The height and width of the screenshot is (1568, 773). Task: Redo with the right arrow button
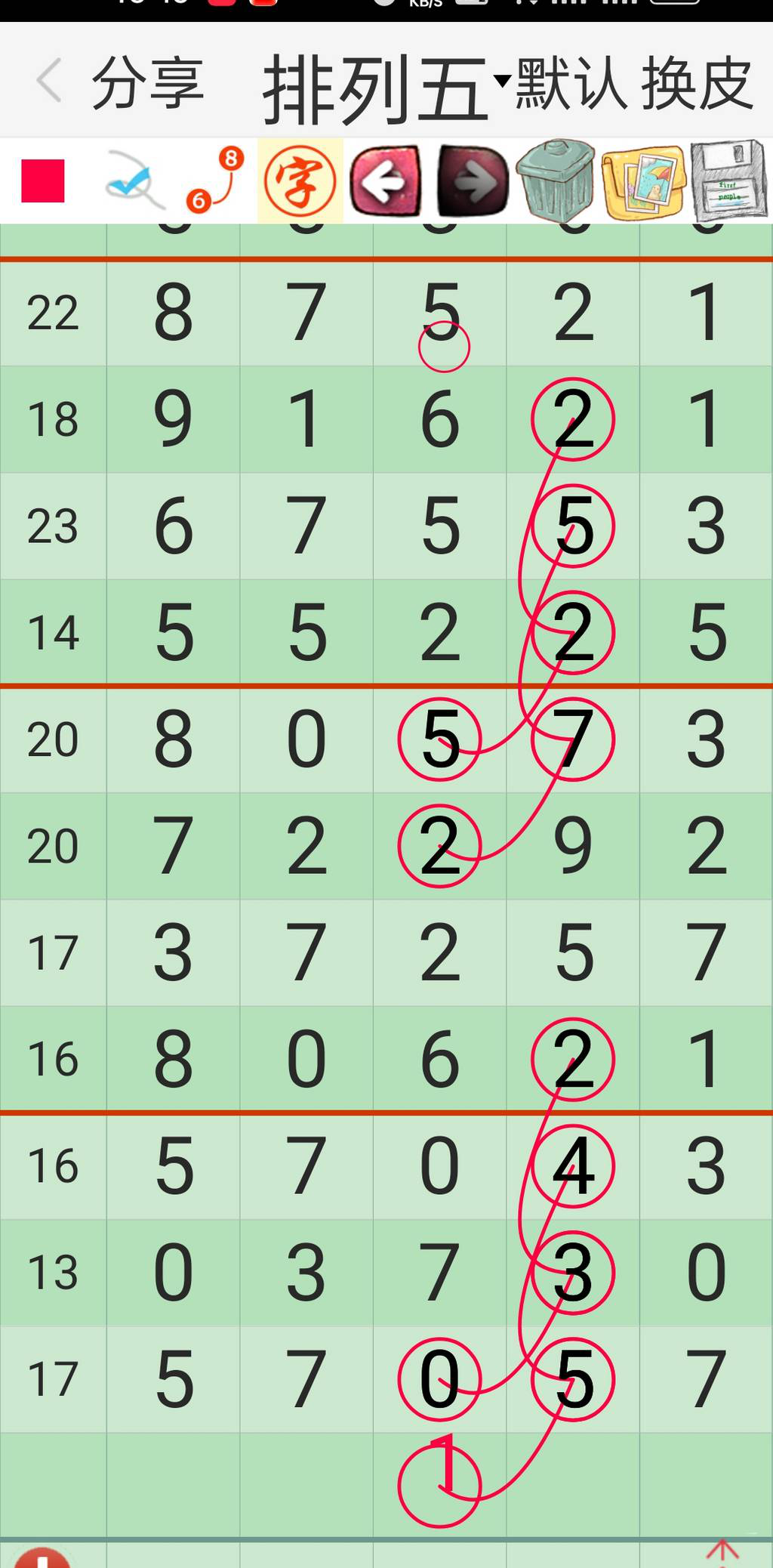click(473, 181)
